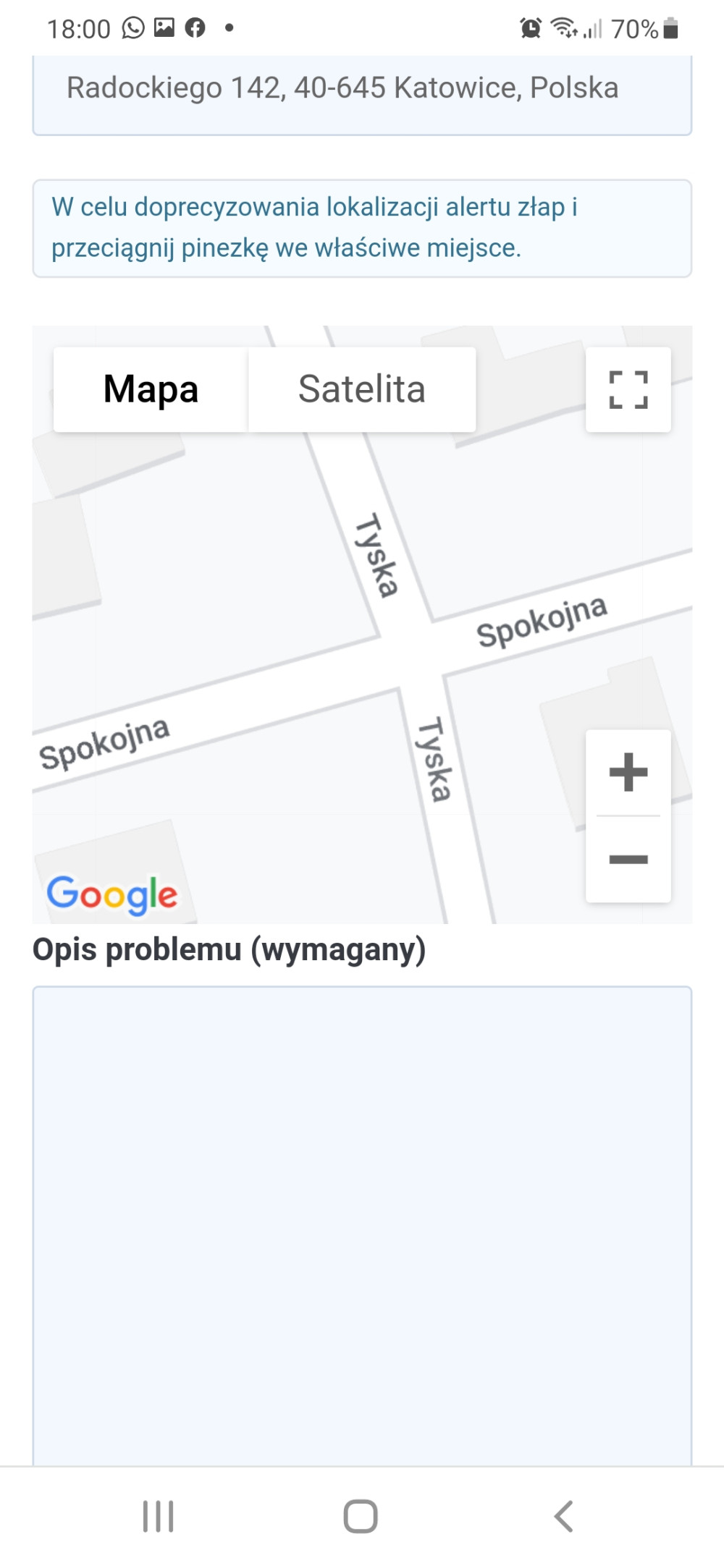
Task: Open recent apps from the navigation bar
Action: 158,1516
